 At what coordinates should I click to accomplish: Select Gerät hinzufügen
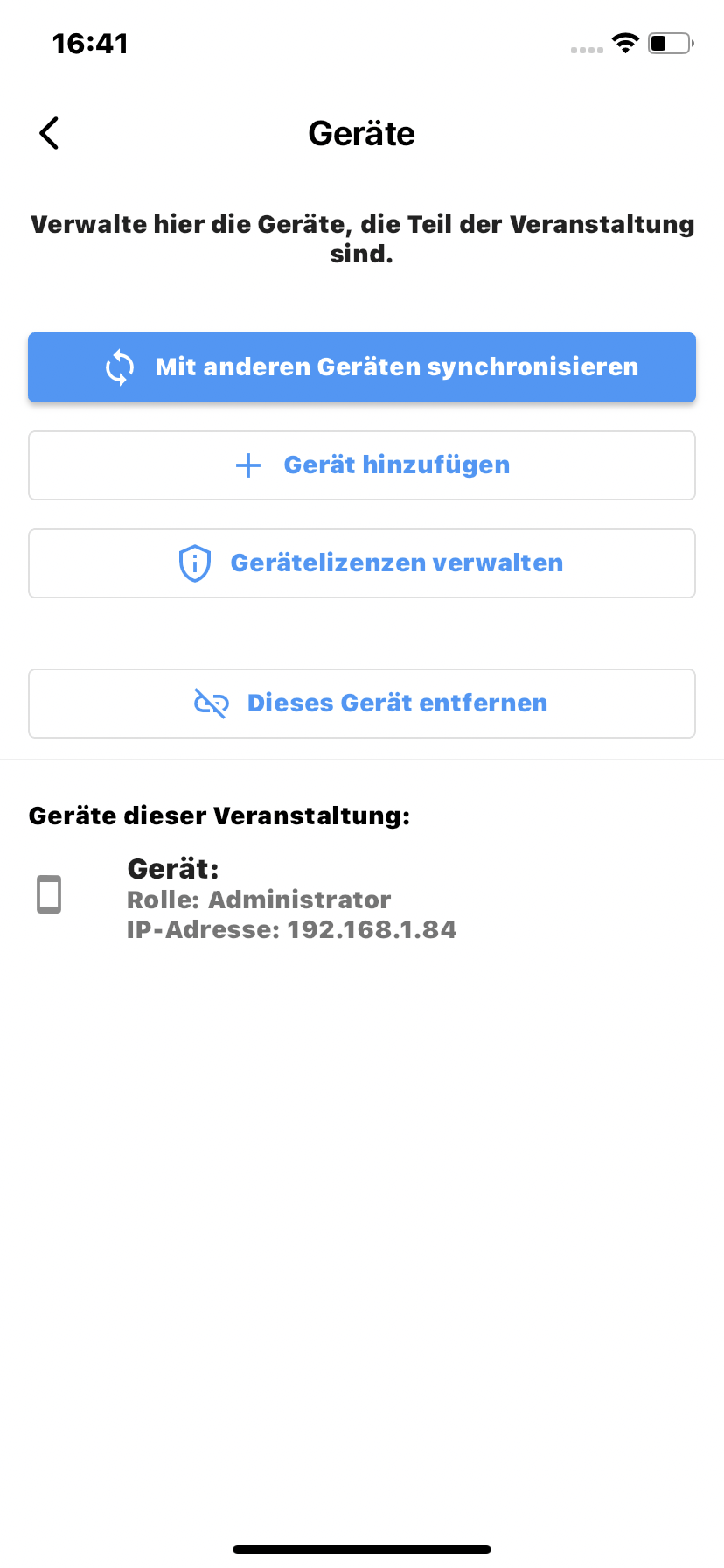tap(362, 465)
